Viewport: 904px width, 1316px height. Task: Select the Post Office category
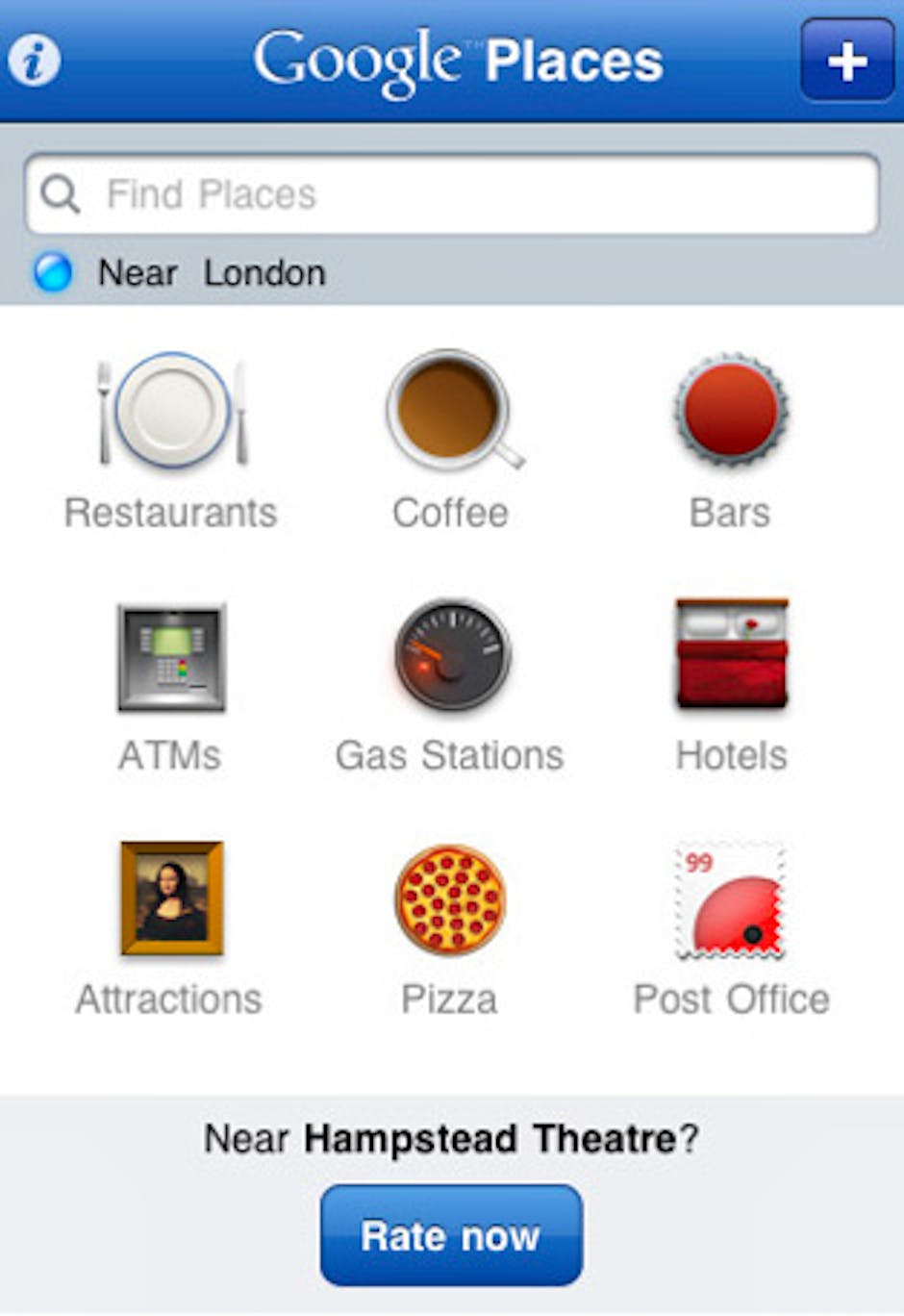pos(731,927)
